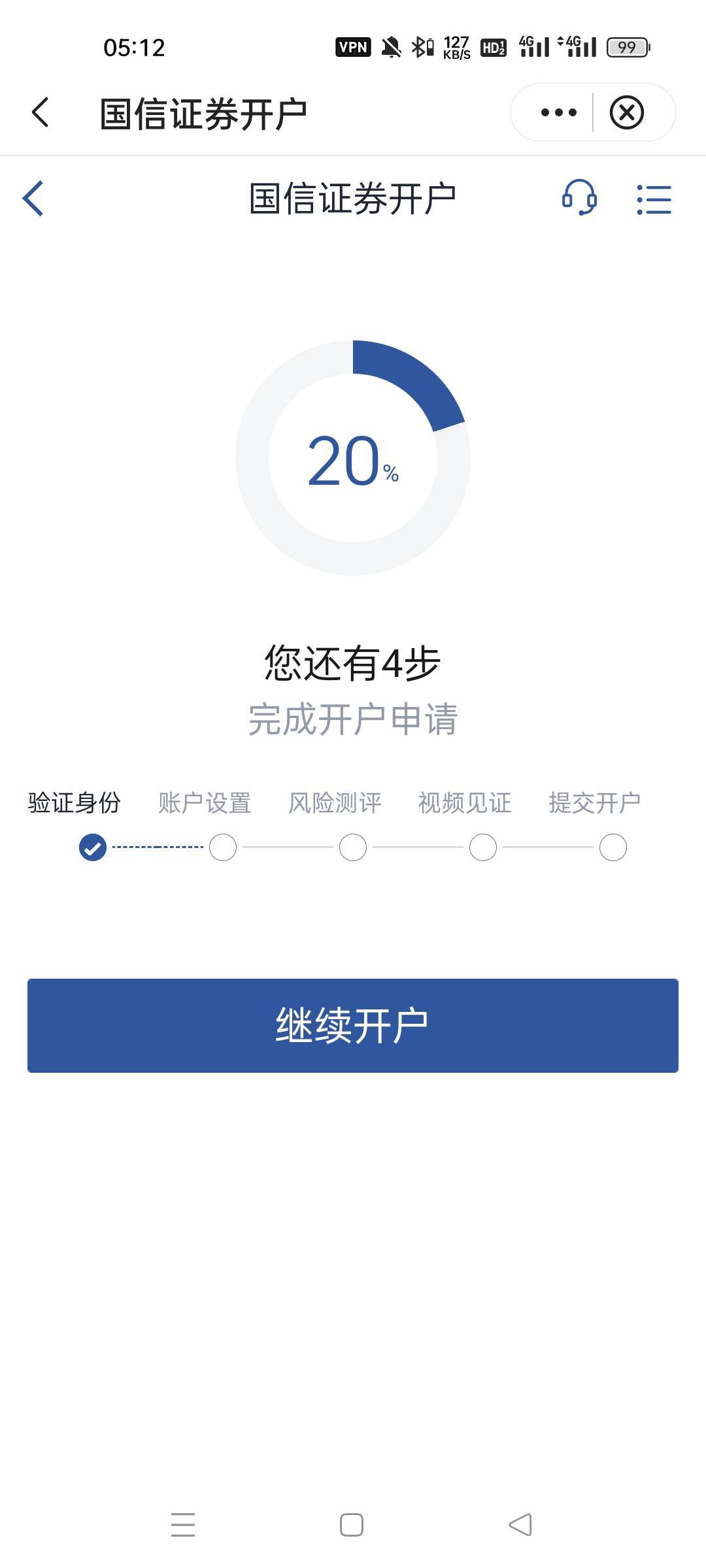Tap the black back arrow in the title bar

click(x=41, y=112)
